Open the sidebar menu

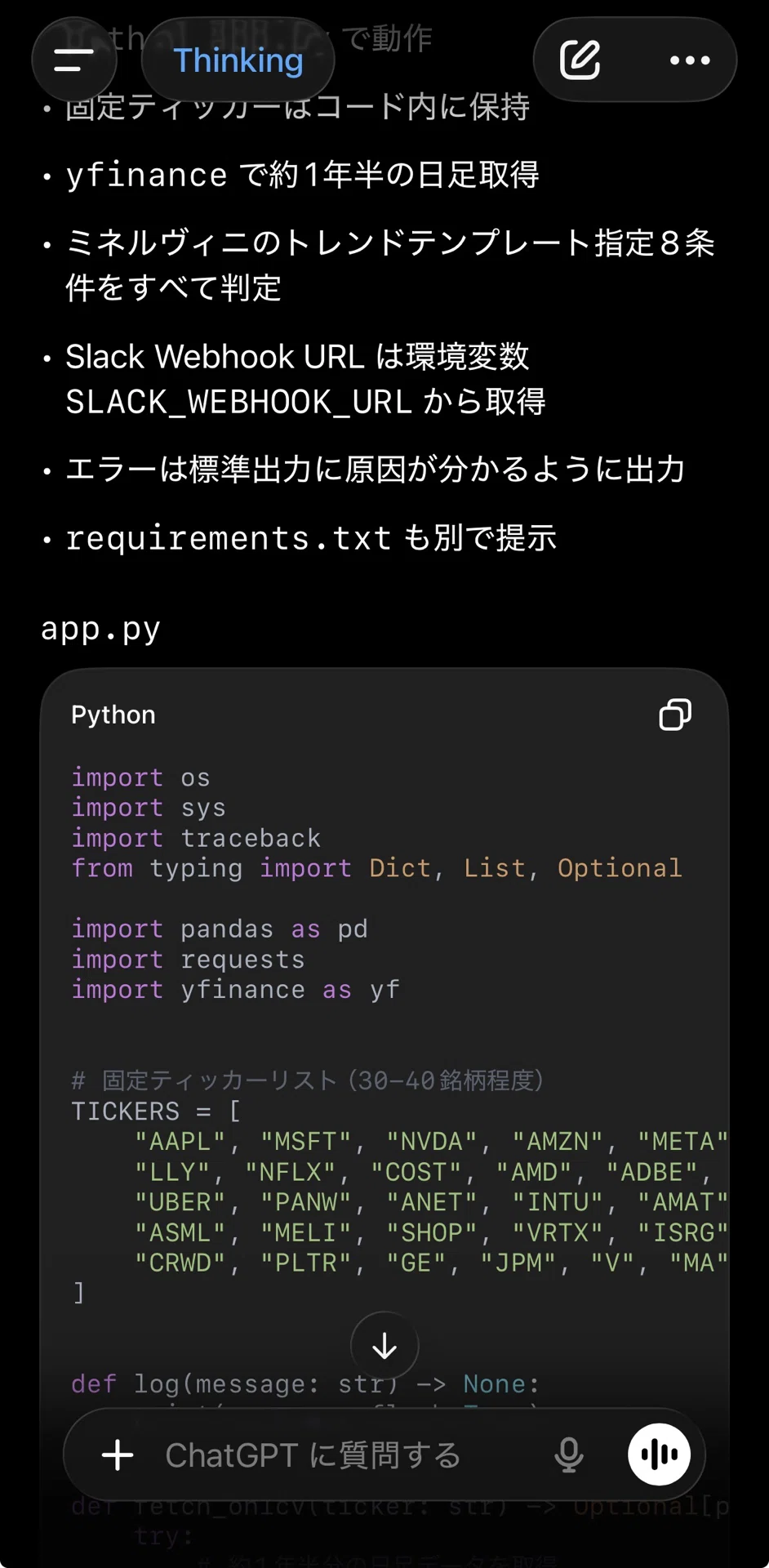coord(74,60)
